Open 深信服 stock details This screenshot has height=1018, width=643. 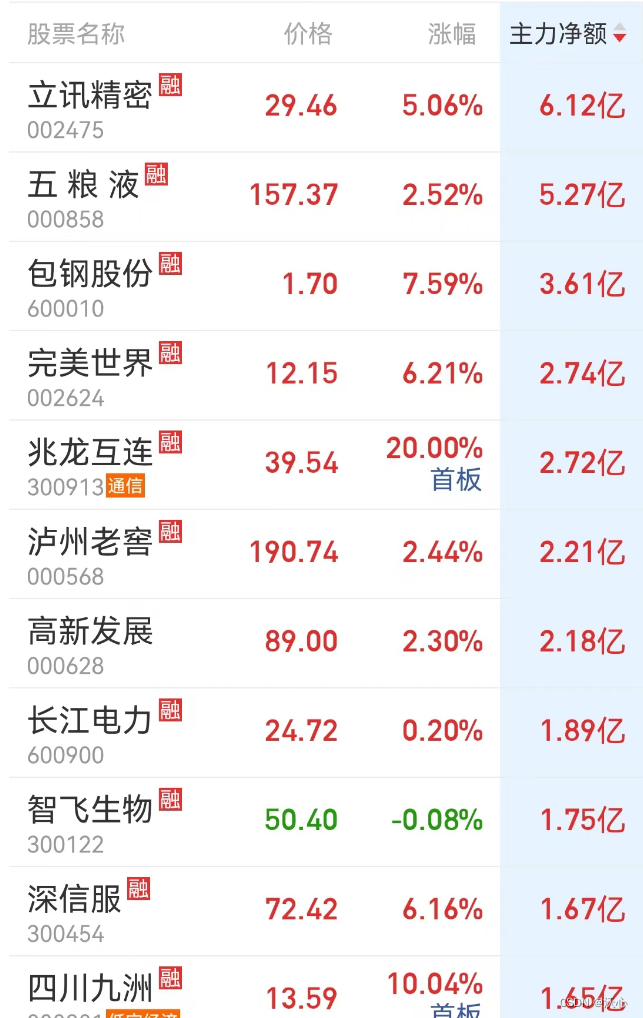coord(75,899)
